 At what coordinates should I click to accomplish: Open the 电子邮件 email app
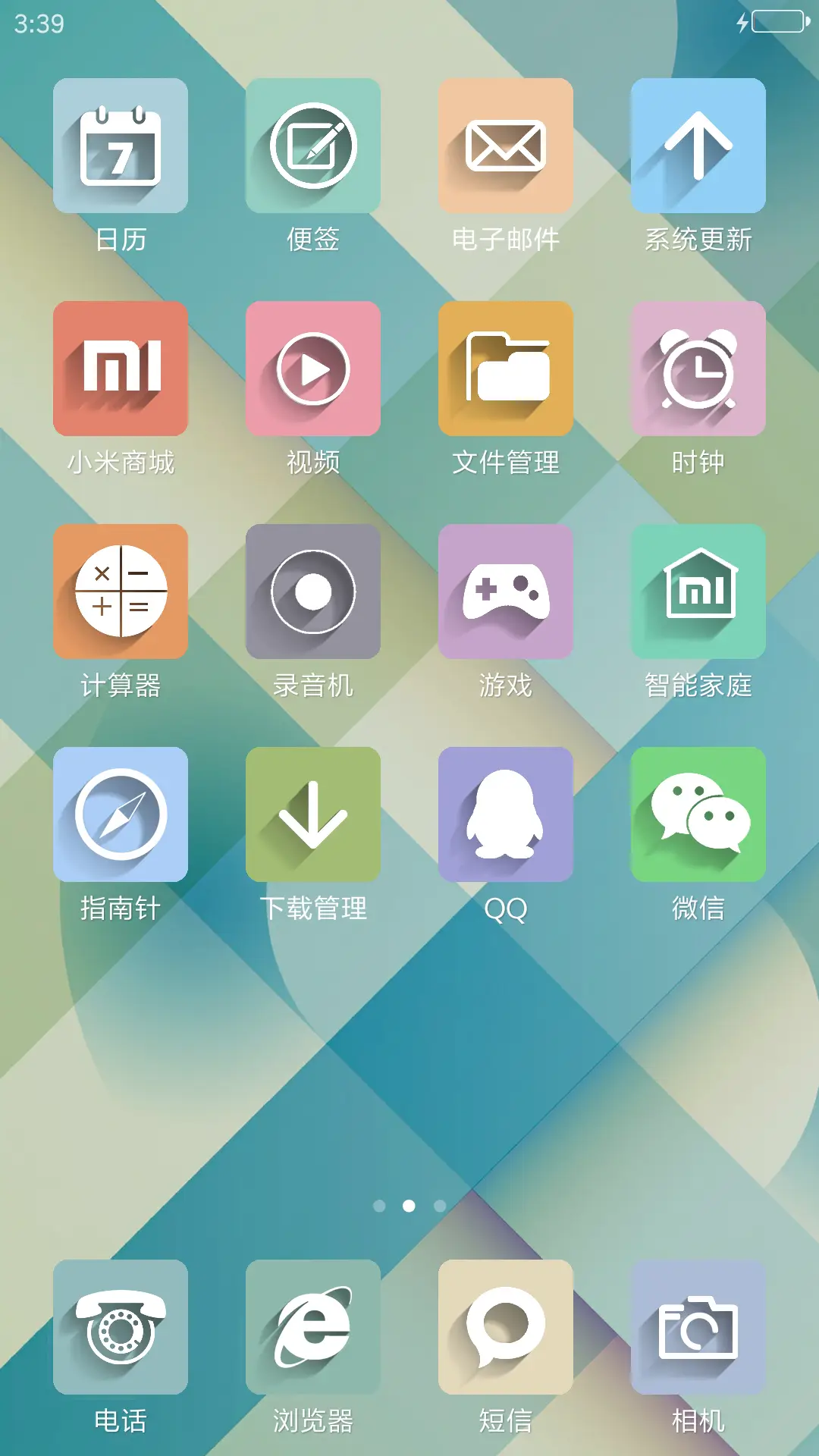tap(505, 146)
